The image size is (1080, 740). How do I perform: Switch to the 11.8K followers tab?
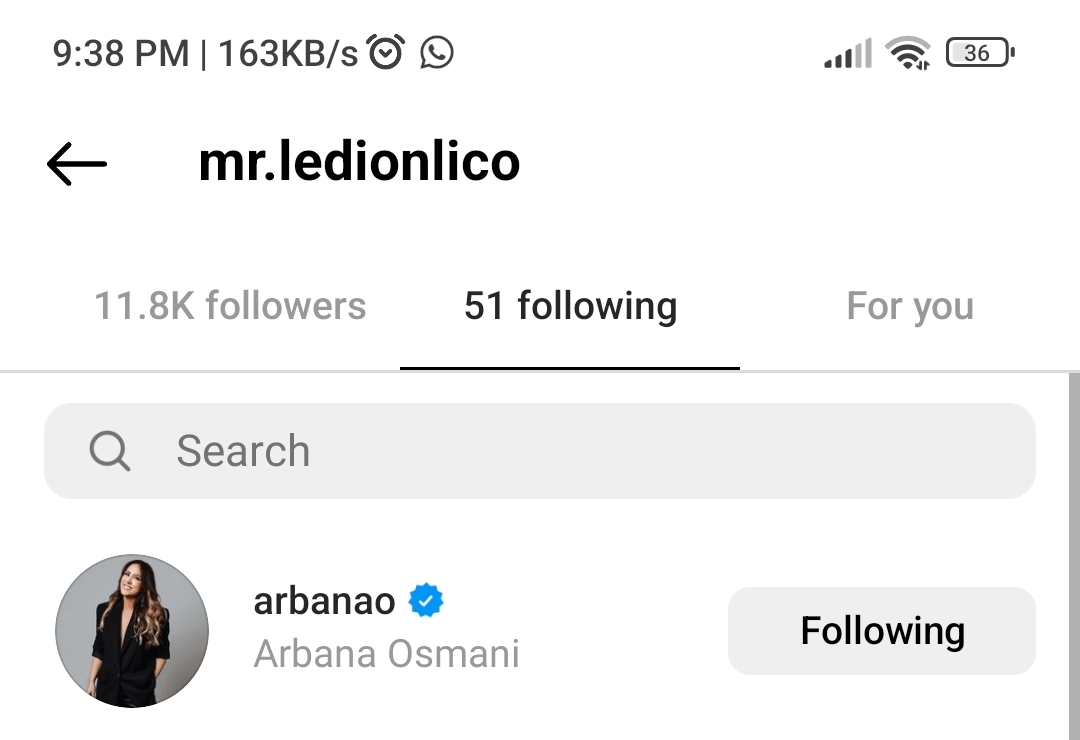click(x=230, y=306)
